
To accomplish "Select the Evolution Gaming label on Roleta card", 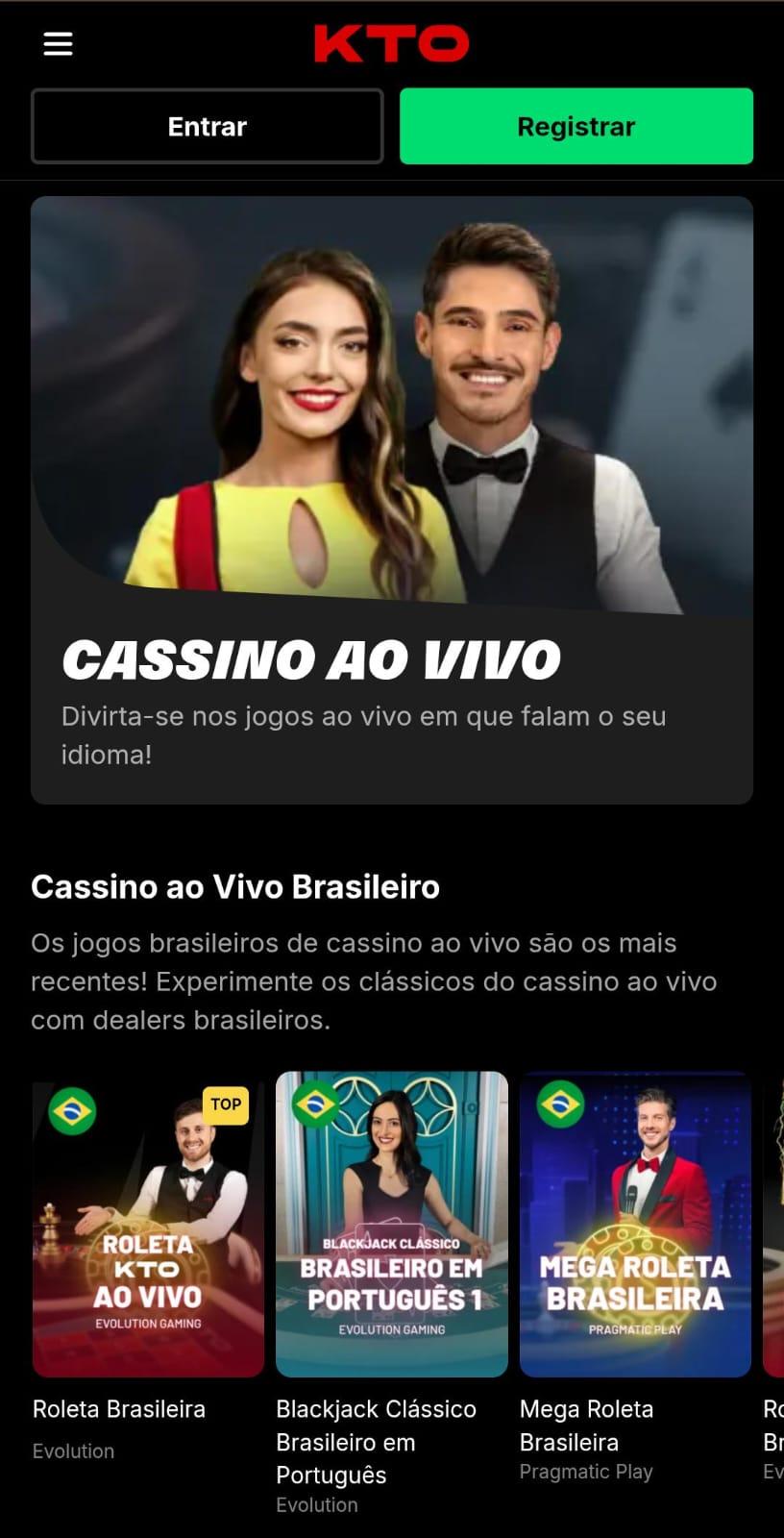I will (145, 1324).
